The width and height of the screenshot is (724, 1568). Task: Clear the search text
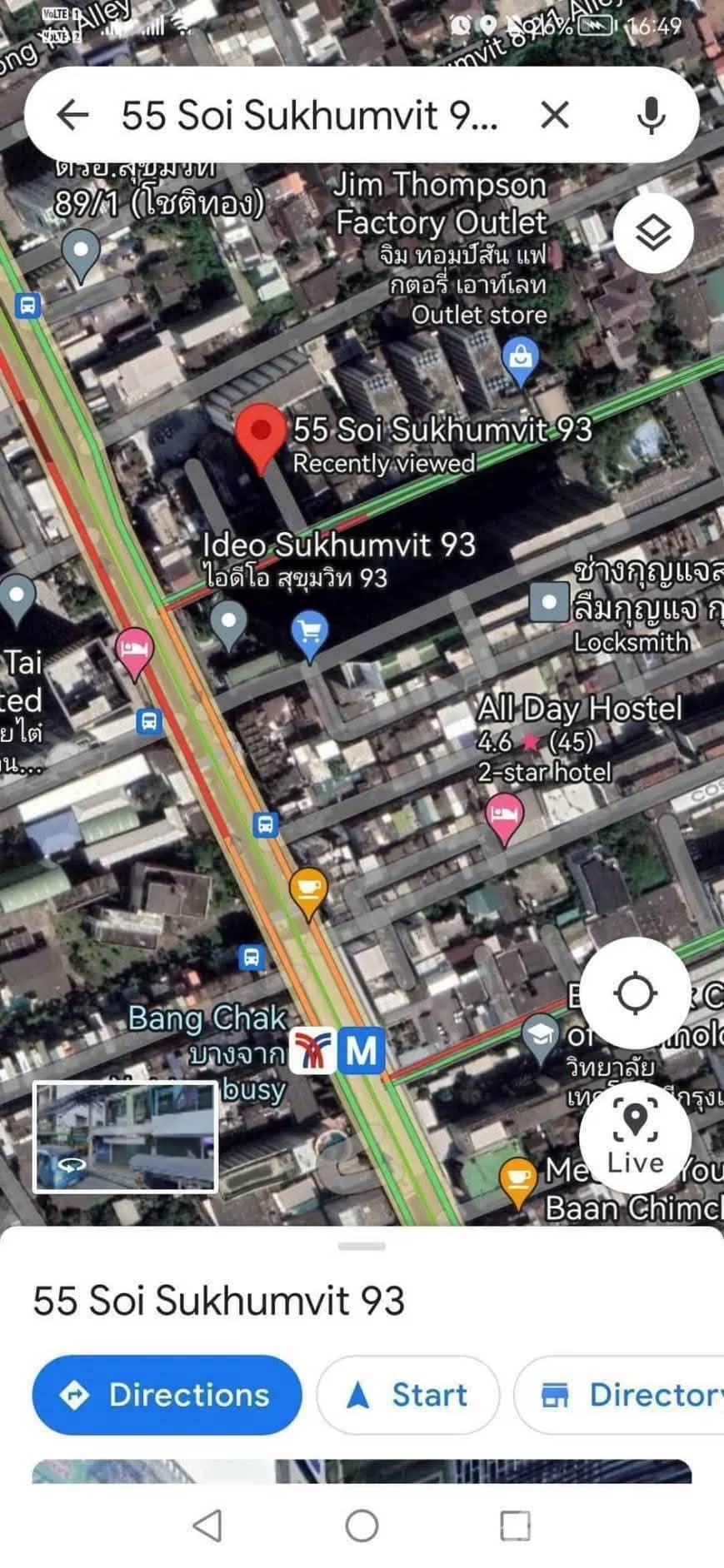pos(555,115)
